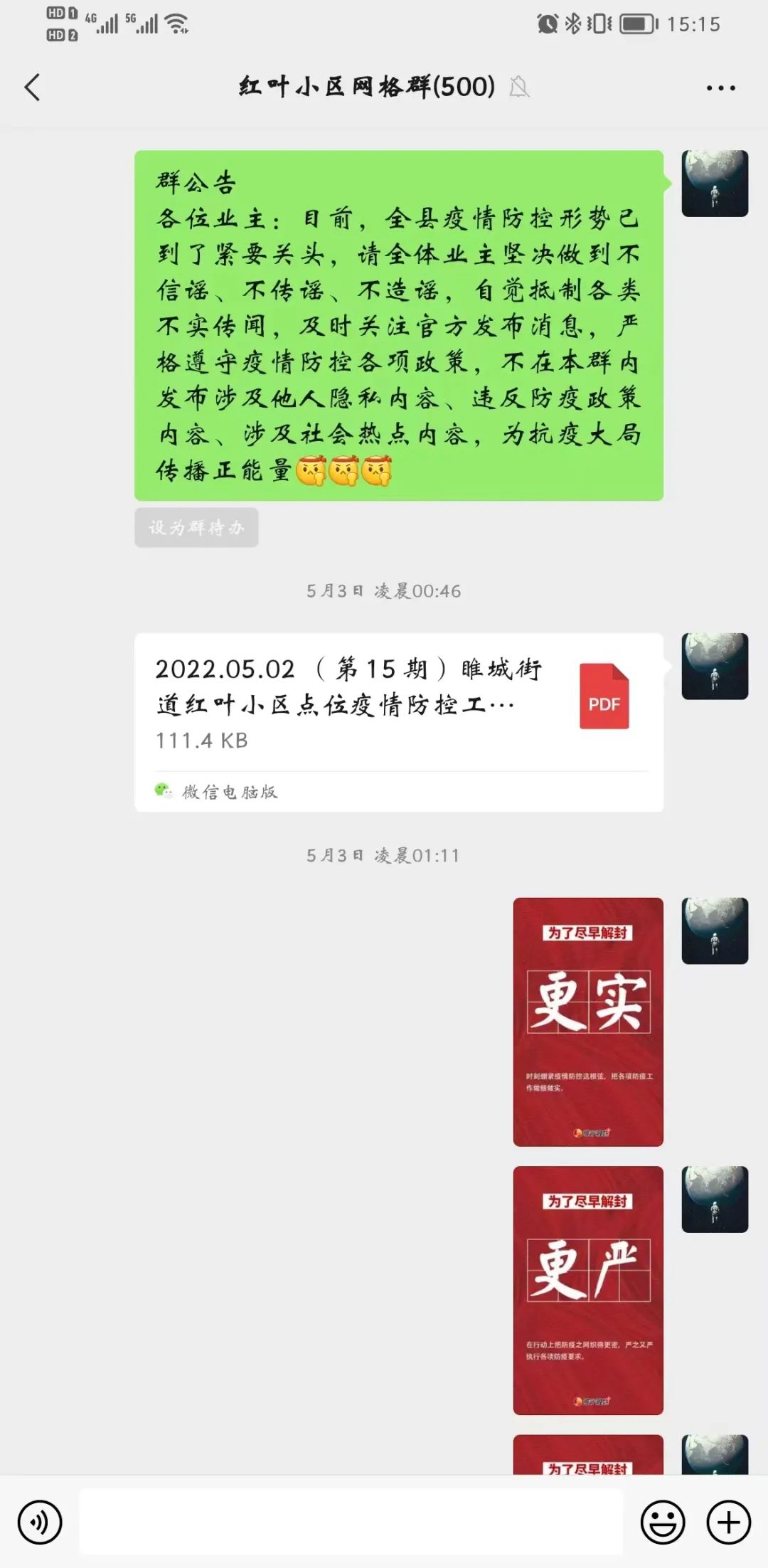
Task: Focus the message text field
Action: [351, 1522]
